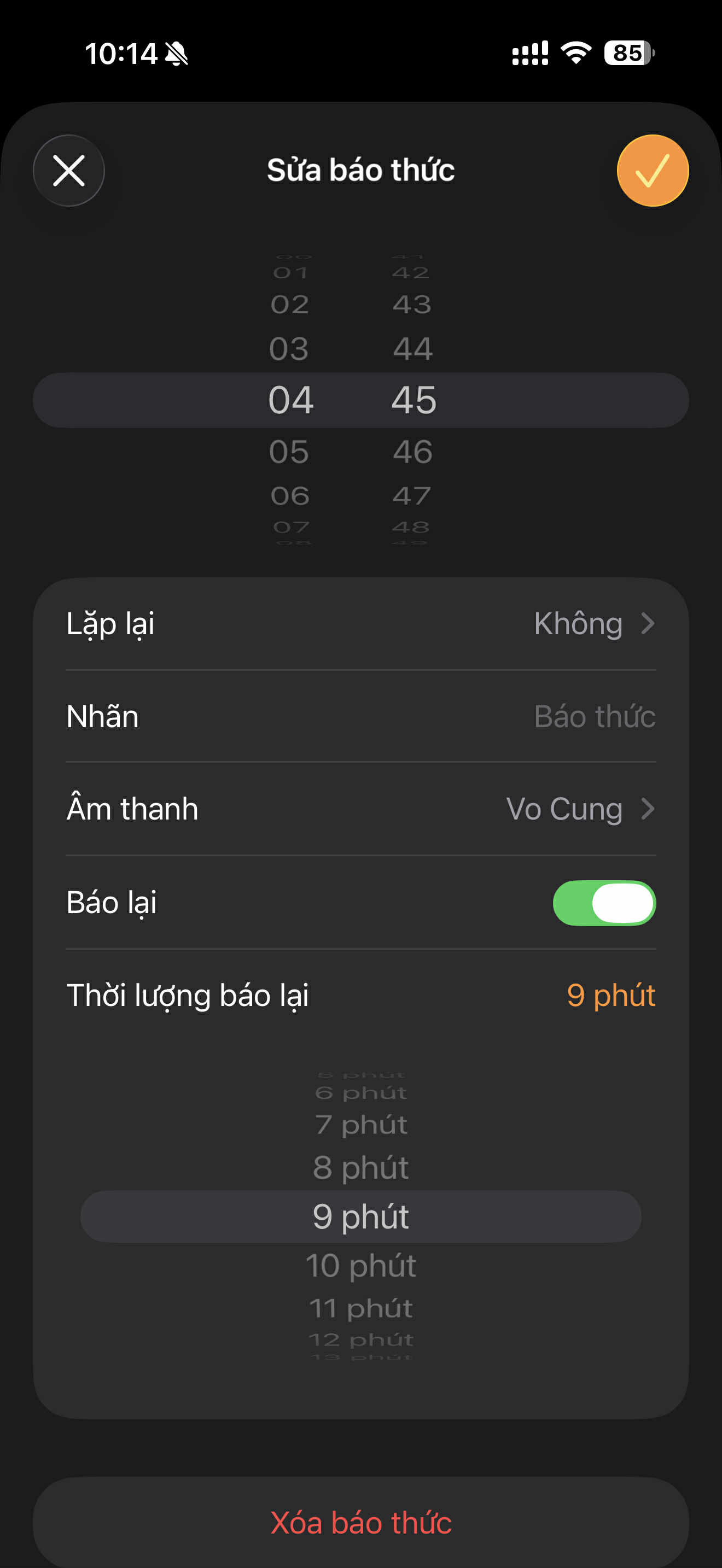The image size is (722, 1568).
Task: Tap the chevron beside Không
Action: click(648, 624)
